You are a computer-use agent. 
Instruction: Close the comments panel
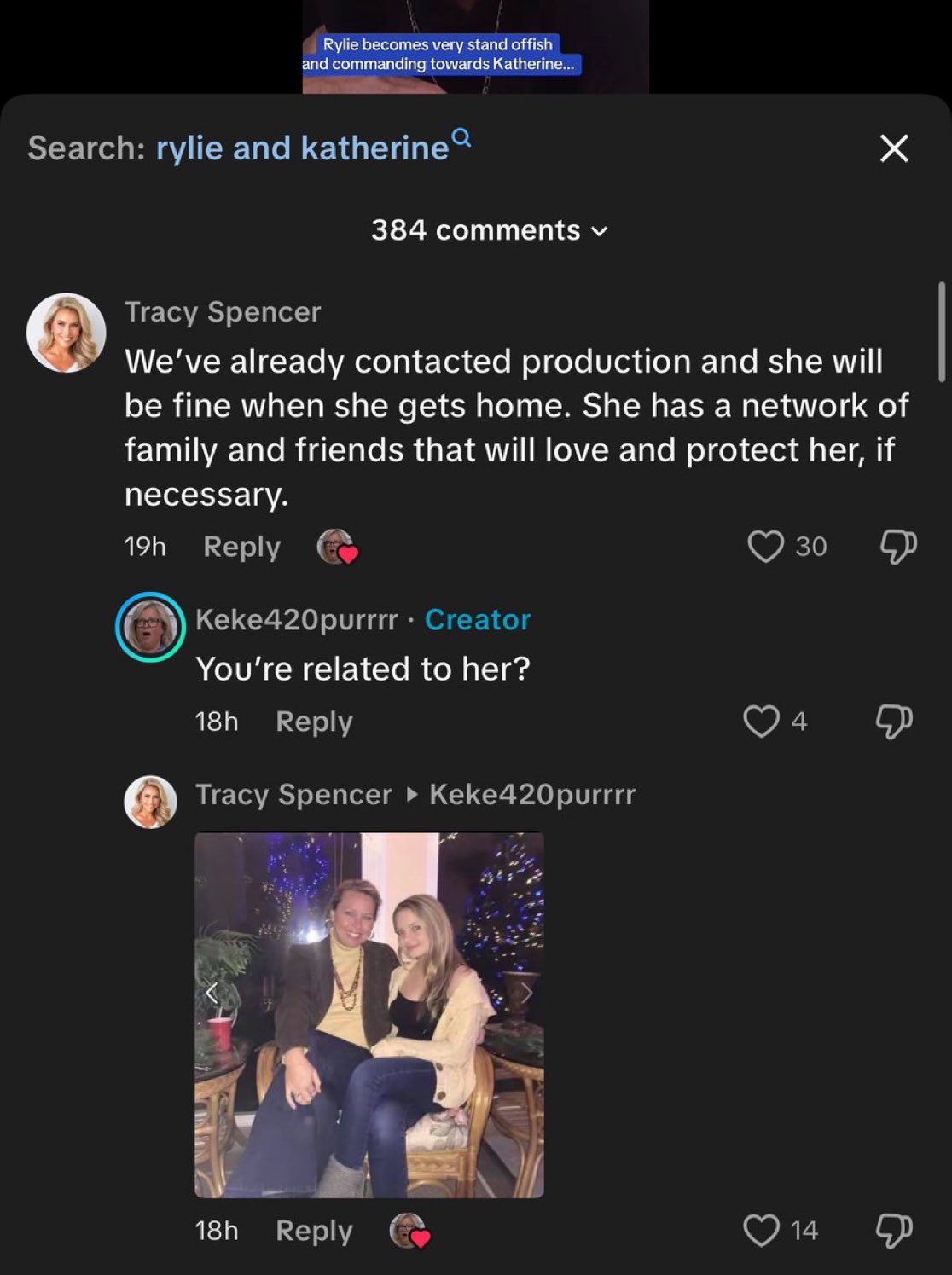[894, 148]
